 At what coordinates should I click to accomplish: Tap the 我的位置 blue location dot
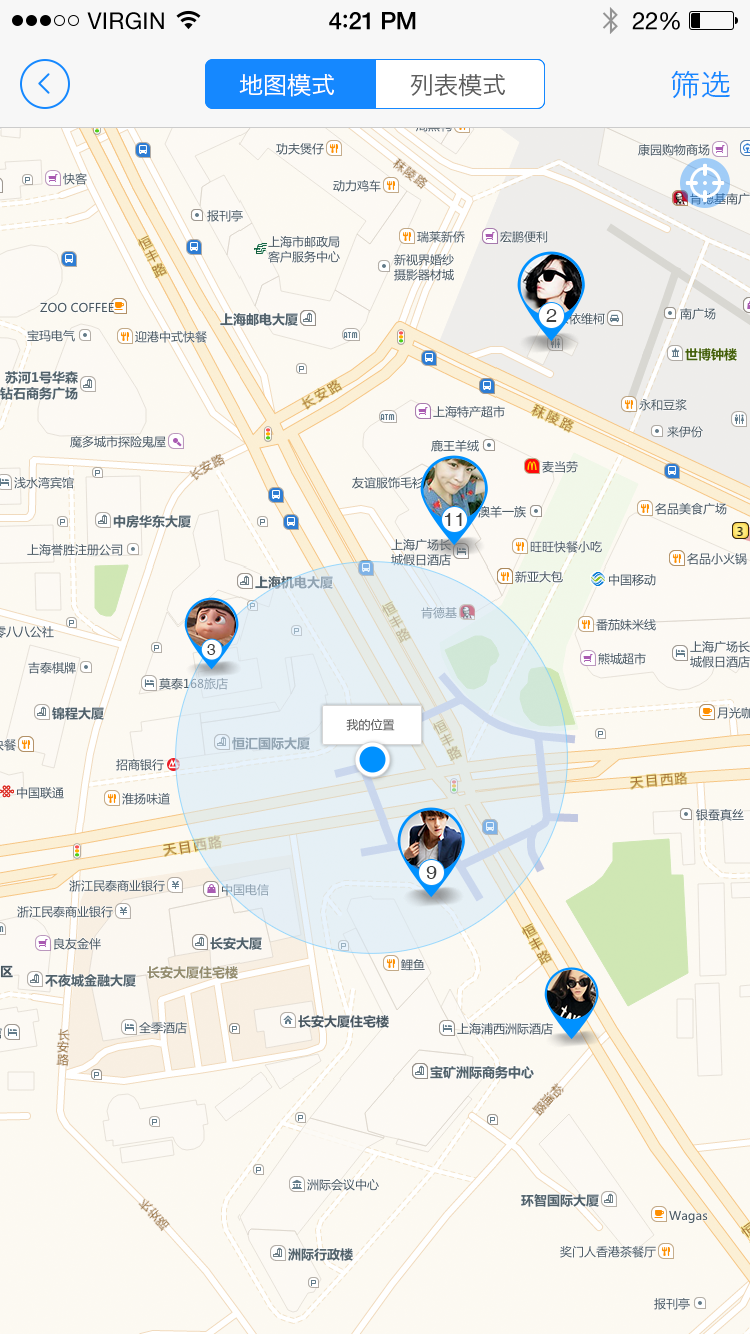[373, 760]
